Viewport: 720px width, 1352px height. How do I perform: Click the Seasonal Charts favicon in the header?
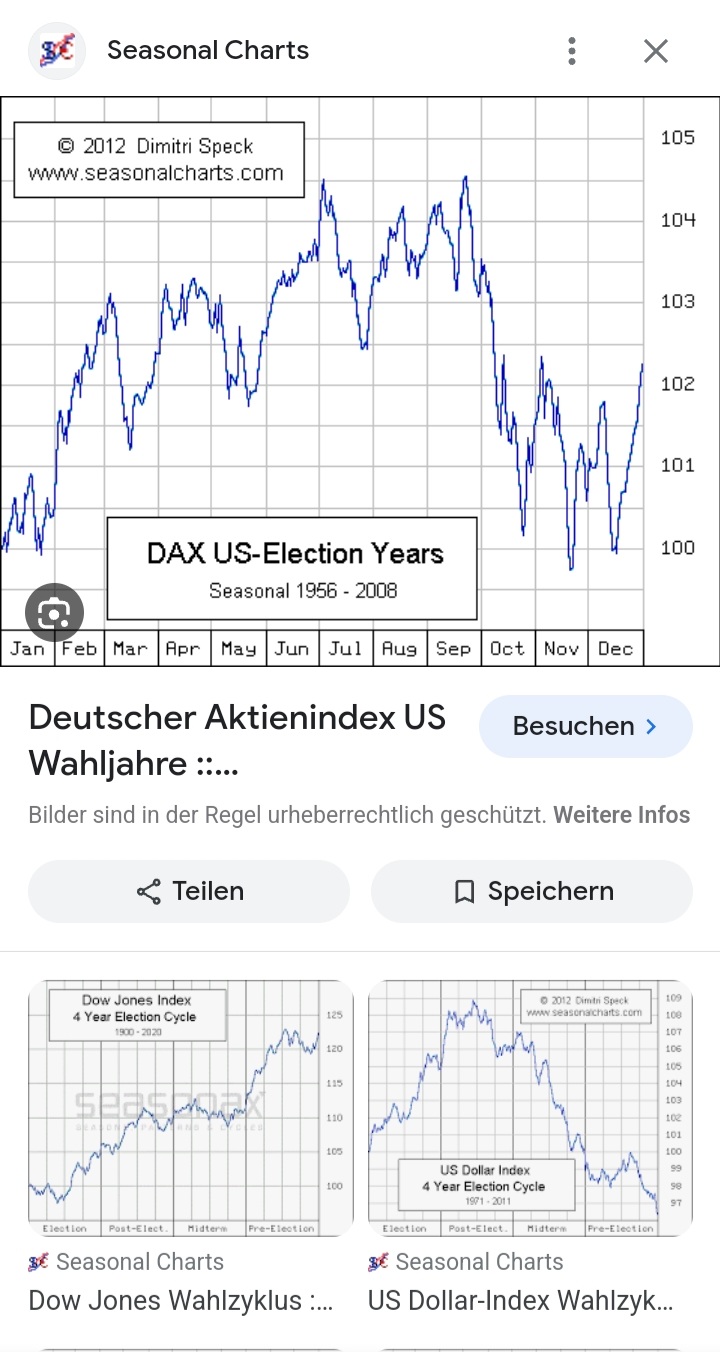click(56, 50)
